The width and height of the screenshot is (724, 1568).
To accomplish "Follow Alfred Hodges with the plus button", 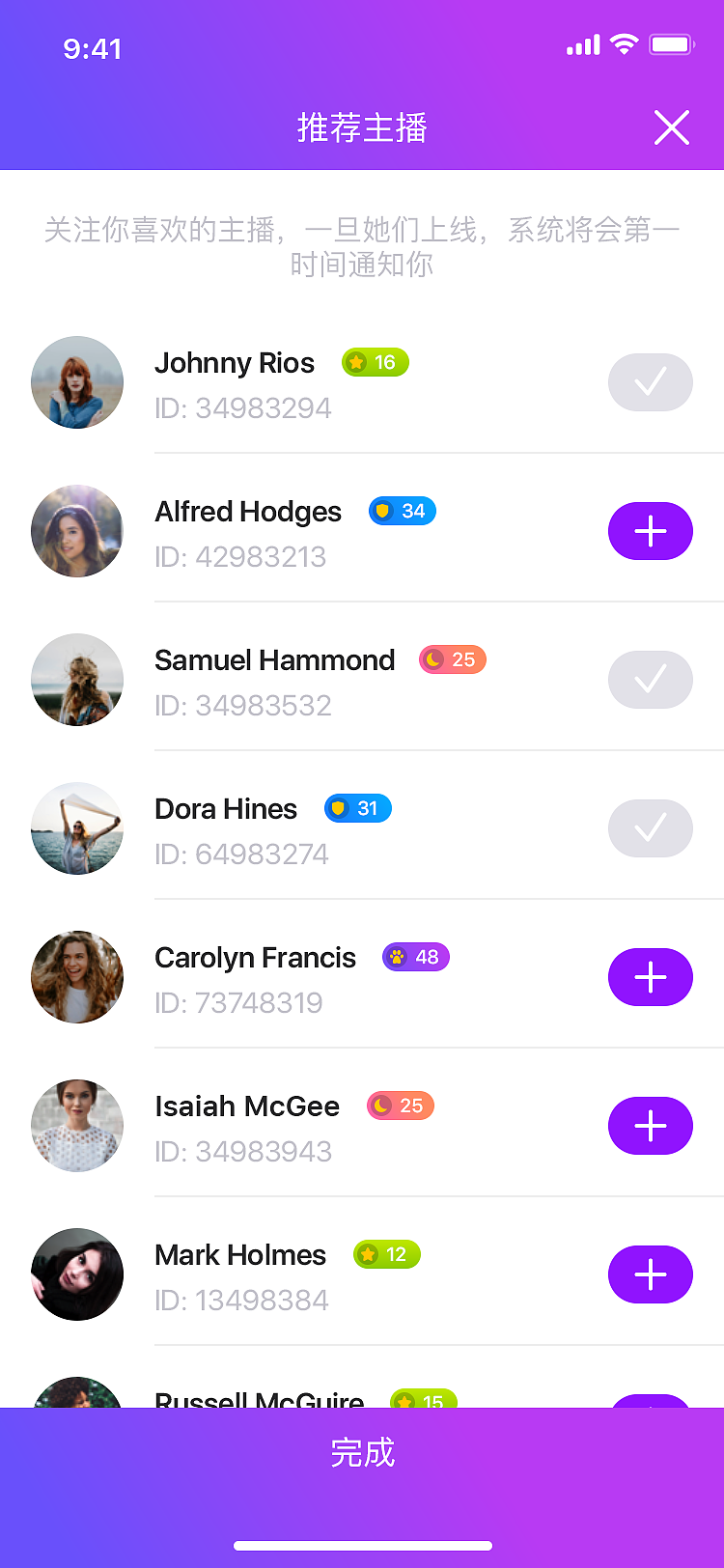I will coord(650,531).
